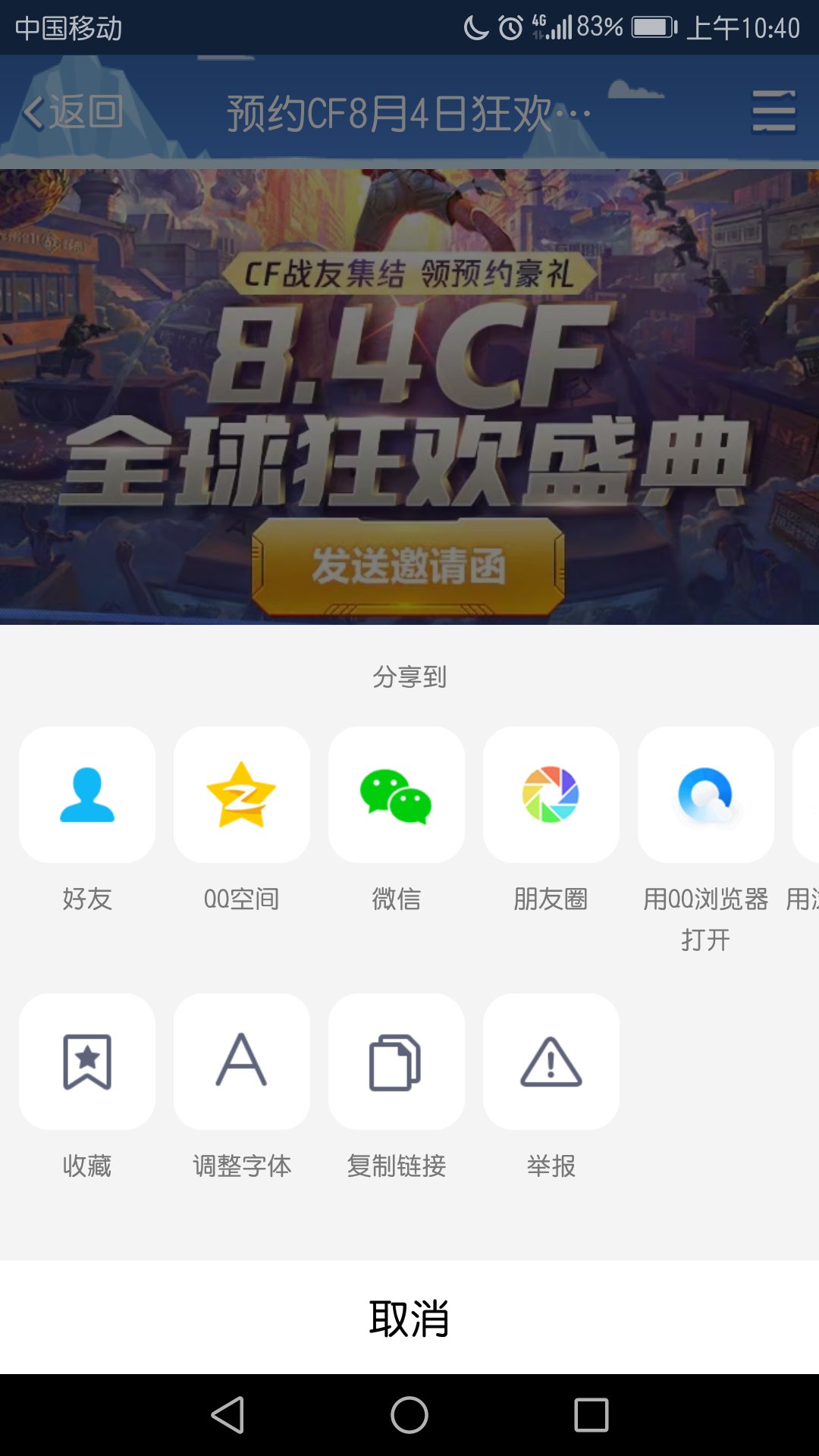
Task: Copy the link using 复制链接
Action: [396, 1062]
